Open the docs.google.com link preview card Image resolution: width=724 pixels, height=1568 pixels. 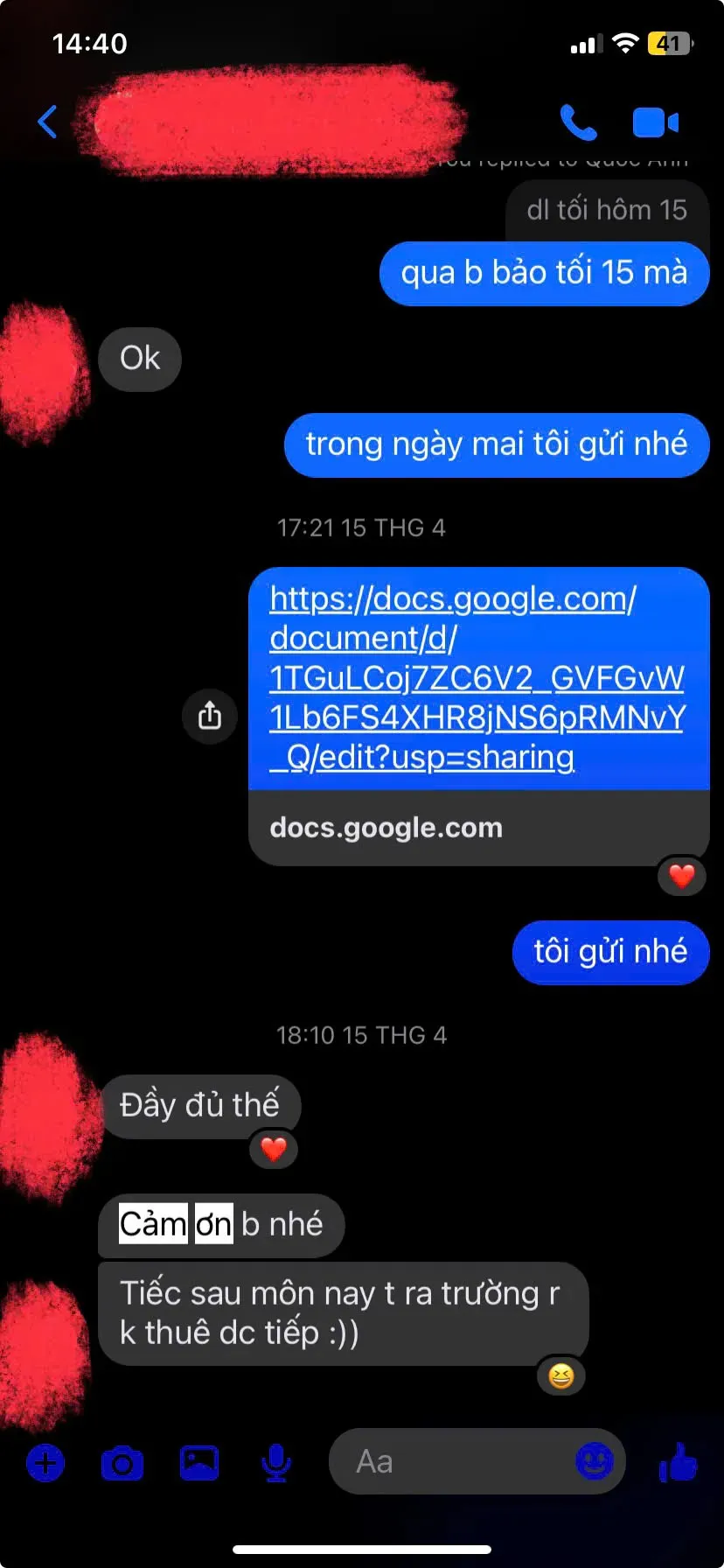[477, 828]
